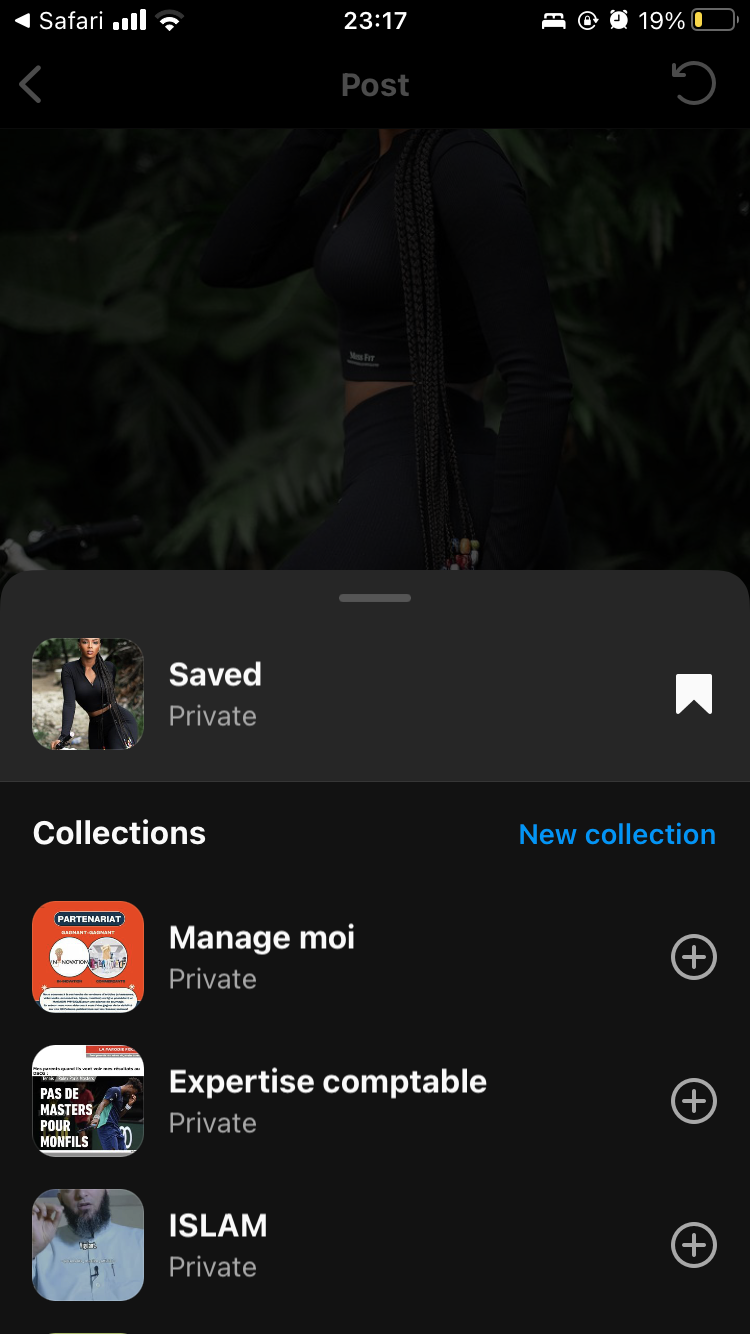Add post to Expertise comptable collection
Screen dimensions: 750x1334
[x=693, y=1101]
